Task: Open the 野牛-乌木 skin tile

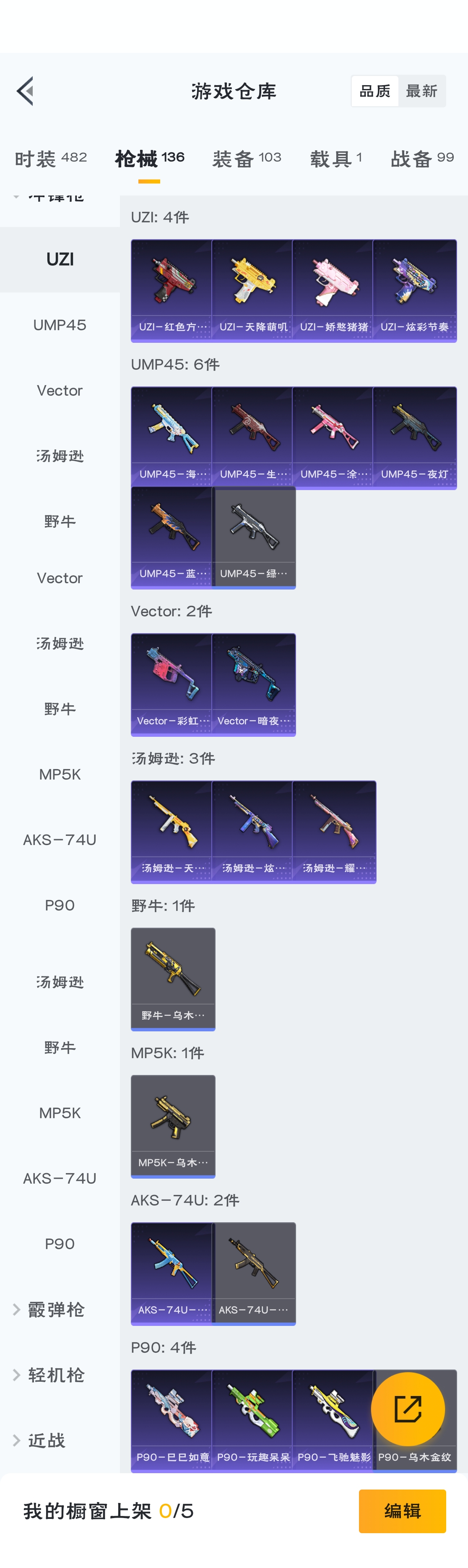Action: point(173,978)
